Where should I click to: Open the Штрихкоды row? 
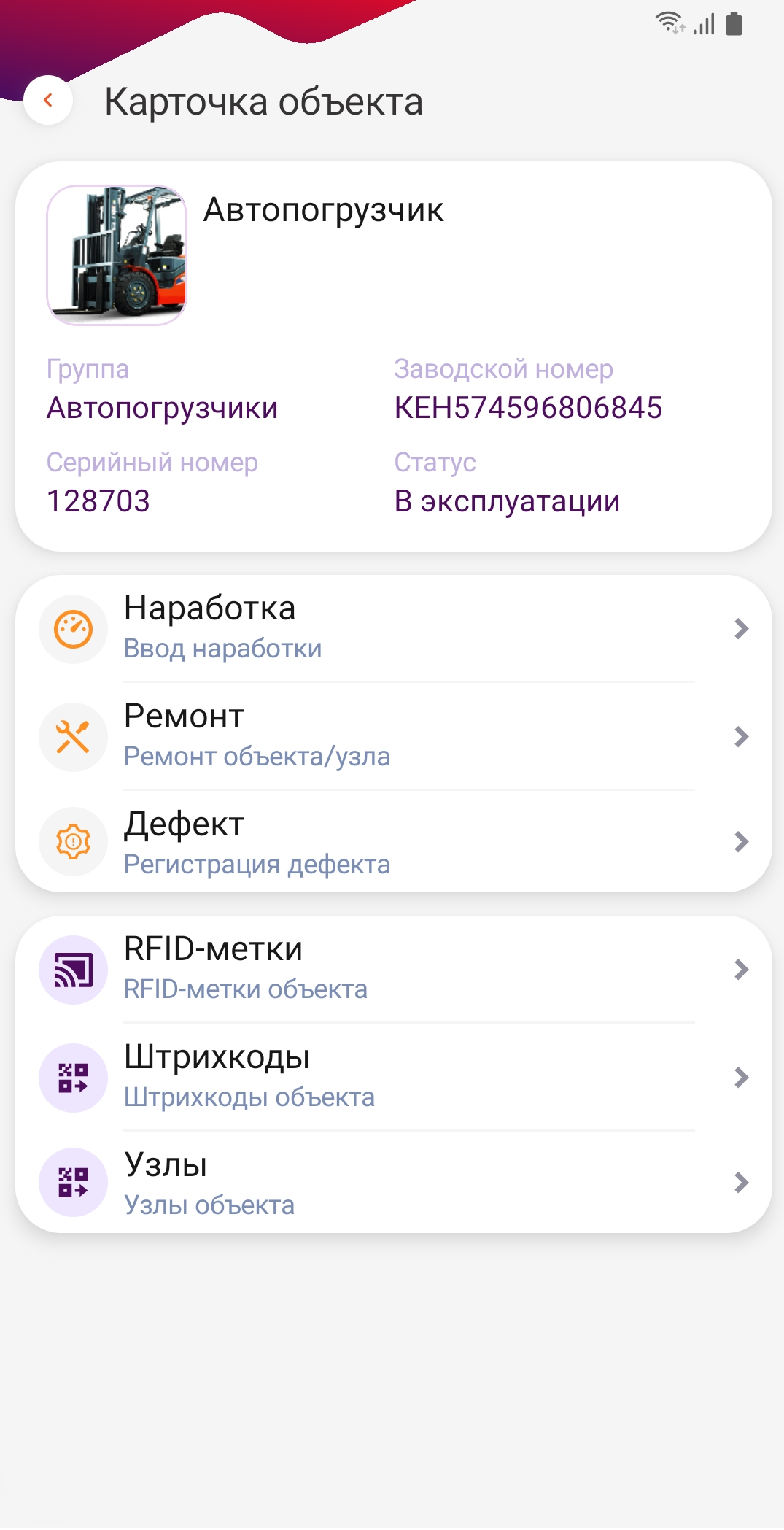click(394, 1077)
